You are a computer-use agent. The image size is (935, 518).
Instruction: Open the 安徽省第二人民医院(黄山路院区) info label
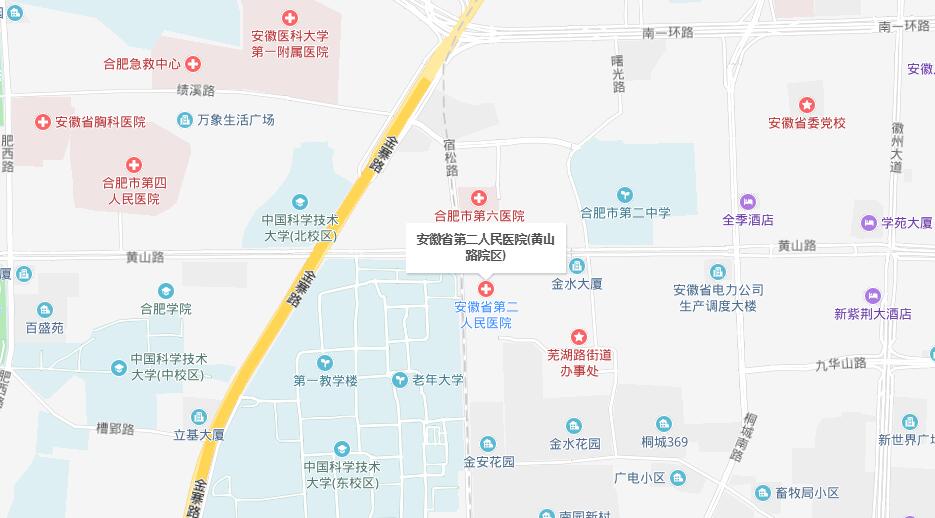point(486,247)
